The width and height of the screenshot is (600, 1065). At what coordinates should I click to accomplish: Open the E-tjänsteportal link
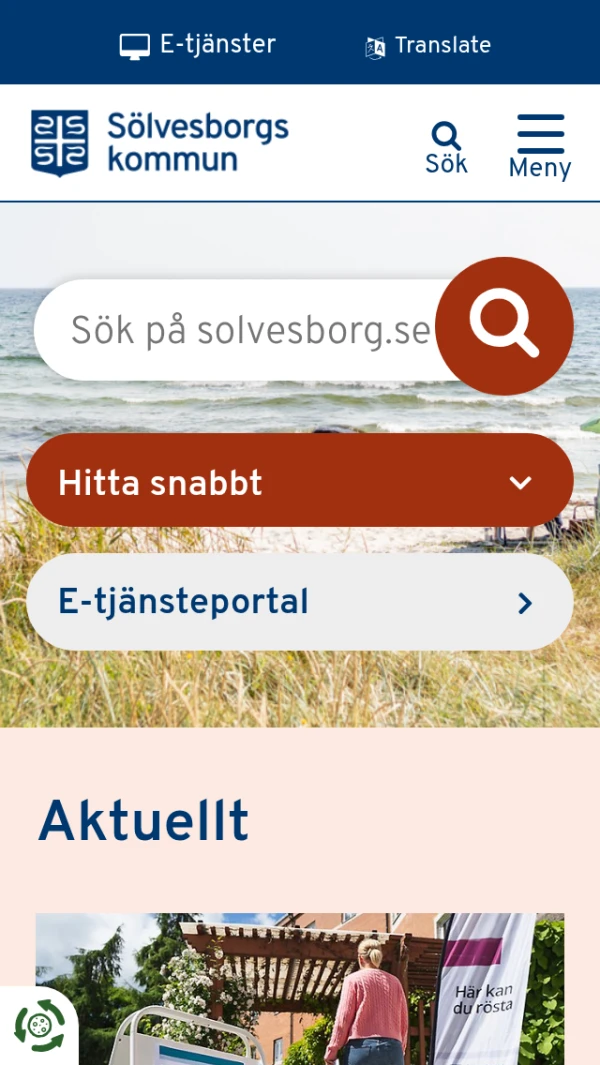pyautogui.click(x=300, y=602)
